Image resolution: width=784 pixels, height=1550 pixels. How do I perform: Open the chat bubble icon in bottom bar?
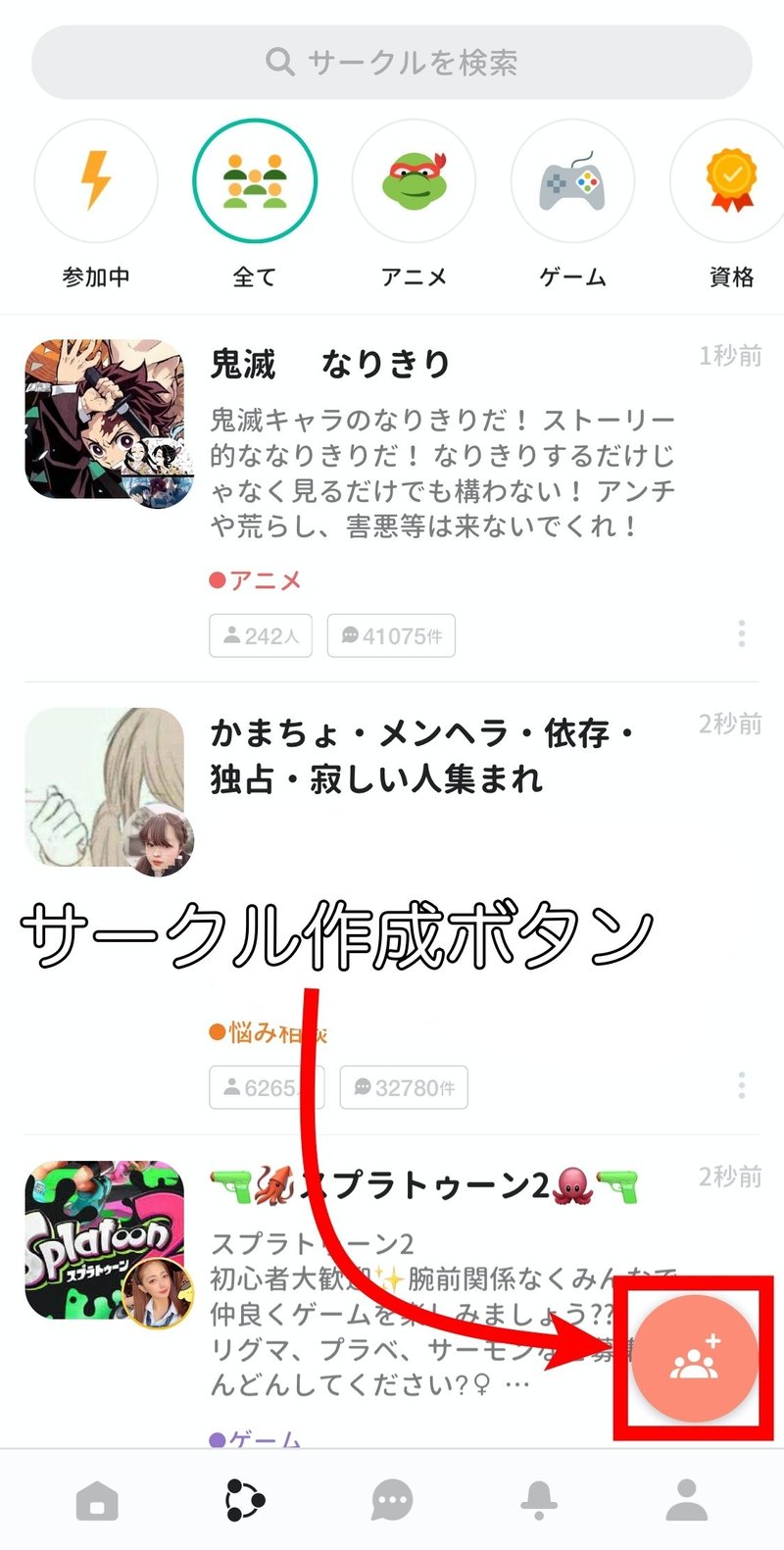click(392, 1499)
